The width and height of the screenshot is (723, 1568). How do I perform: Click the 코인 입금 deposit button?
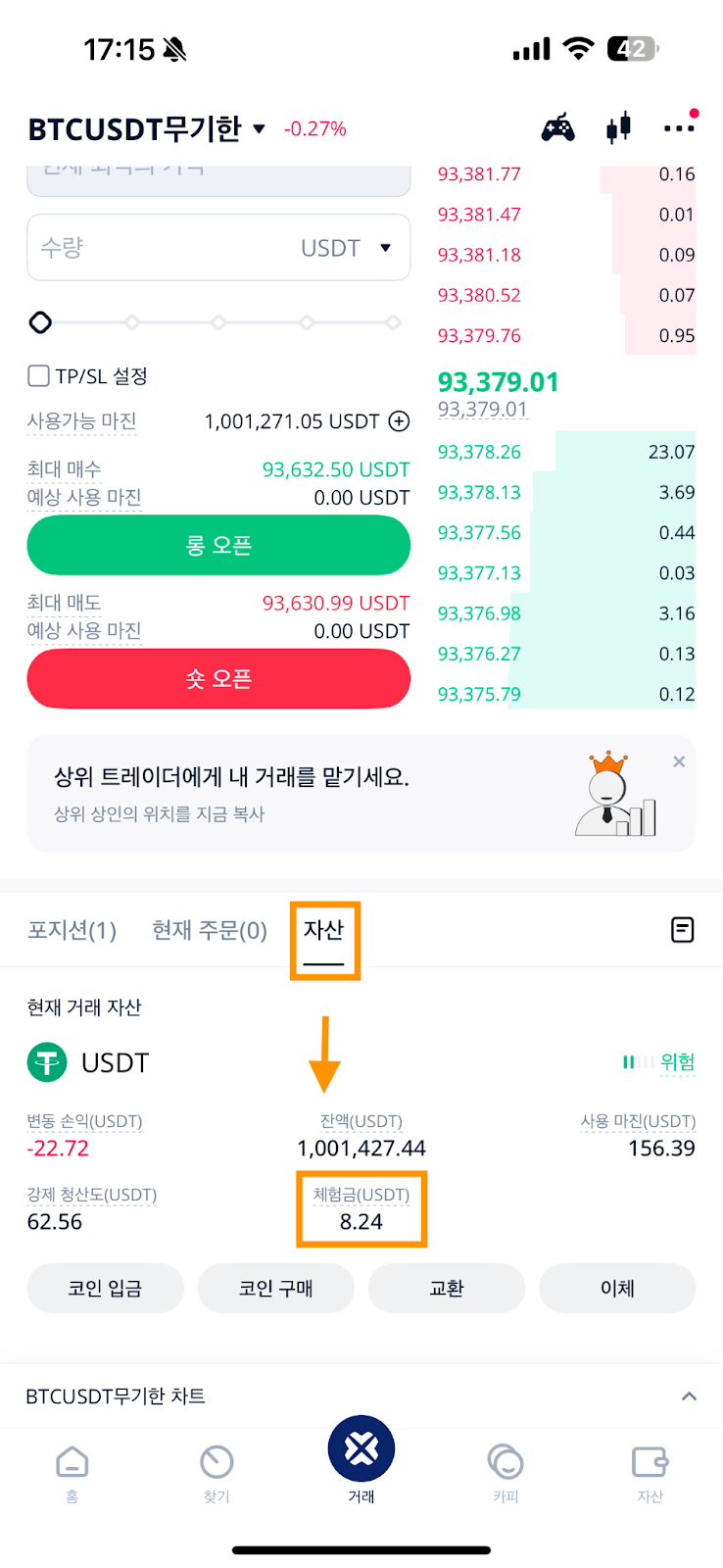pos(105,1288)
